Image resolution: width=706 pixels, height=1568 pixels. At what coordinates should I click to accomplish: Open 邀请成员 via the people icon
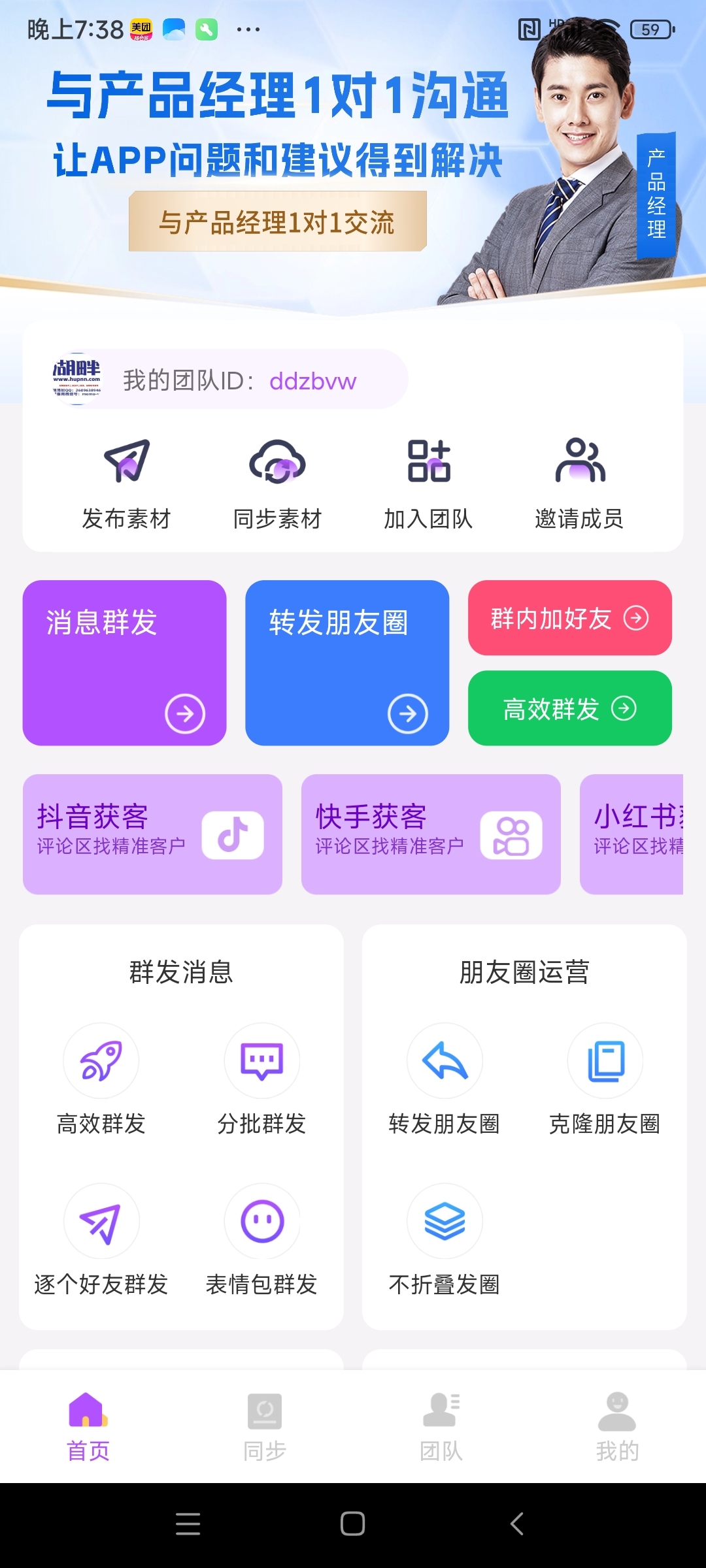580,464
